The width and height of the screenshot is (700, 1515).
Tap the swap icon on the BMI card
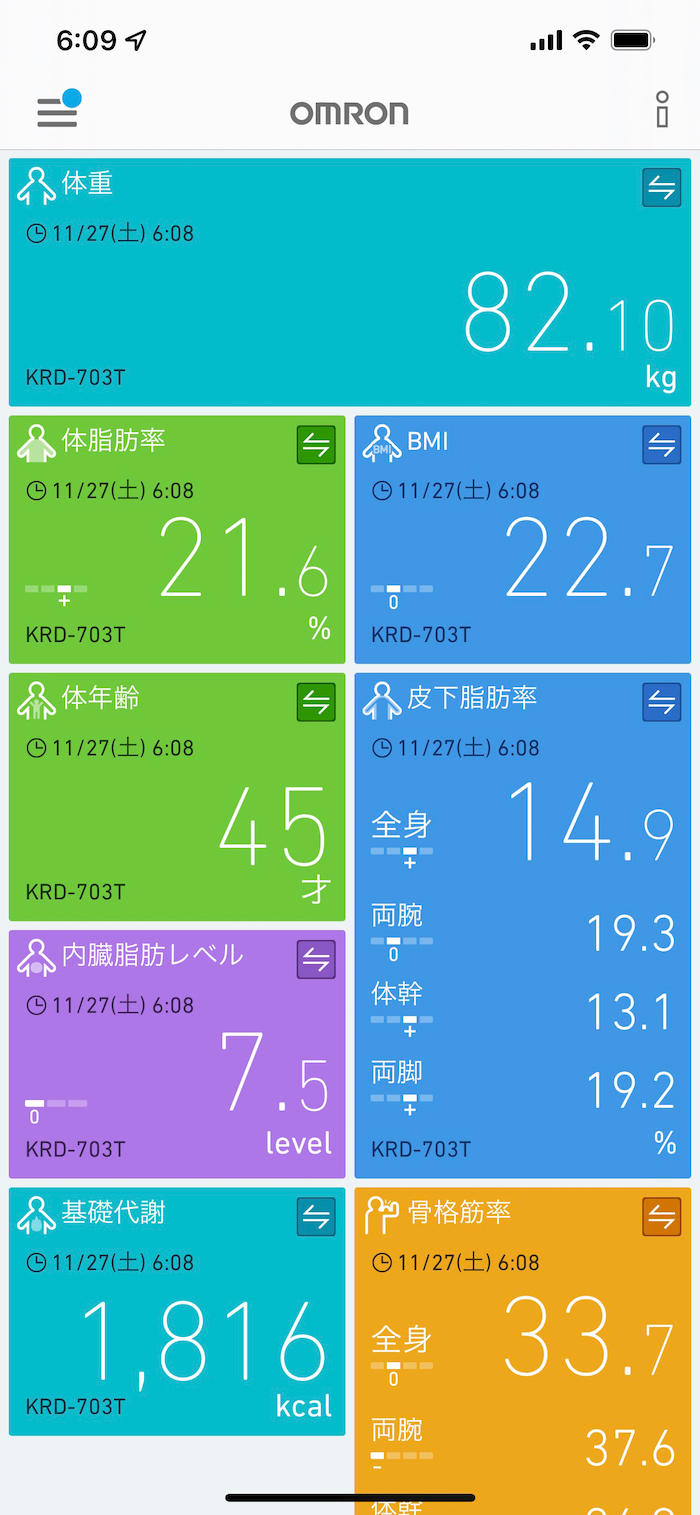click(661, 445)
